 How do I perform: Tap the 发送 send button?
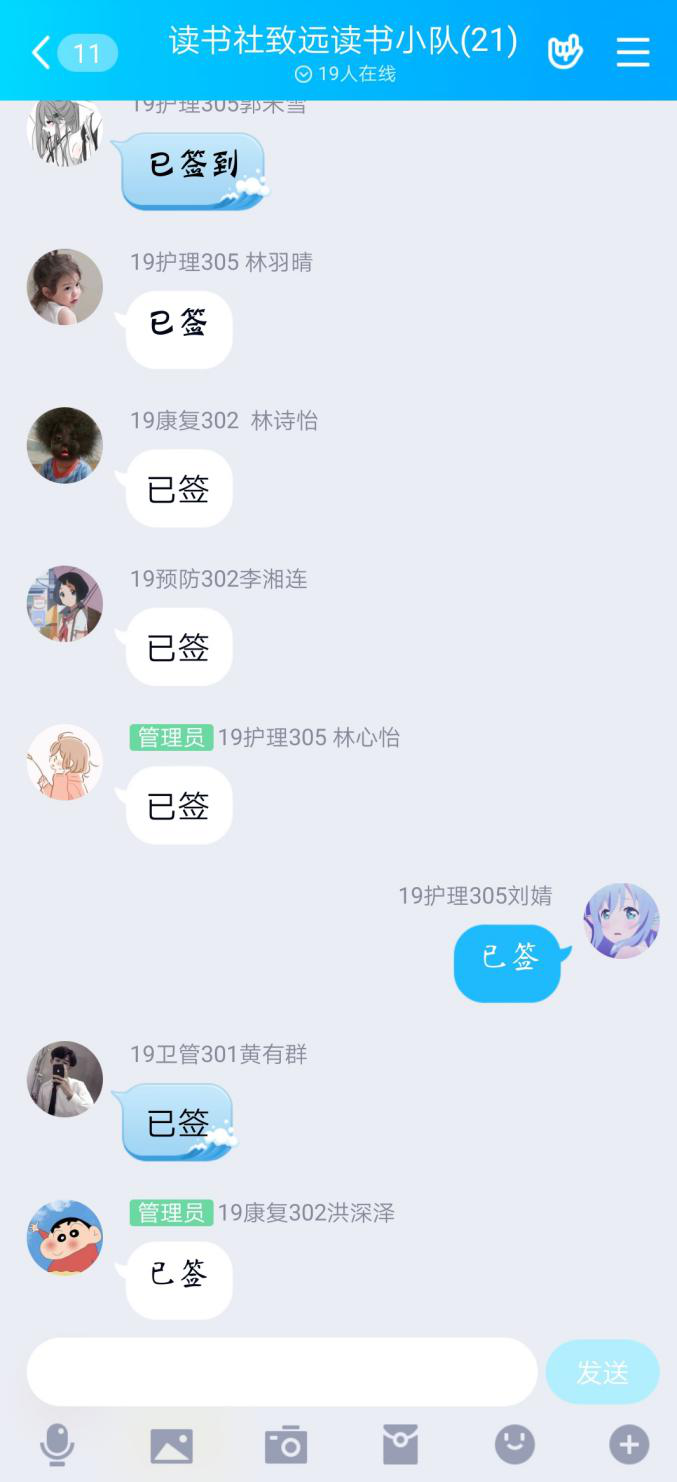(602, 1372)
